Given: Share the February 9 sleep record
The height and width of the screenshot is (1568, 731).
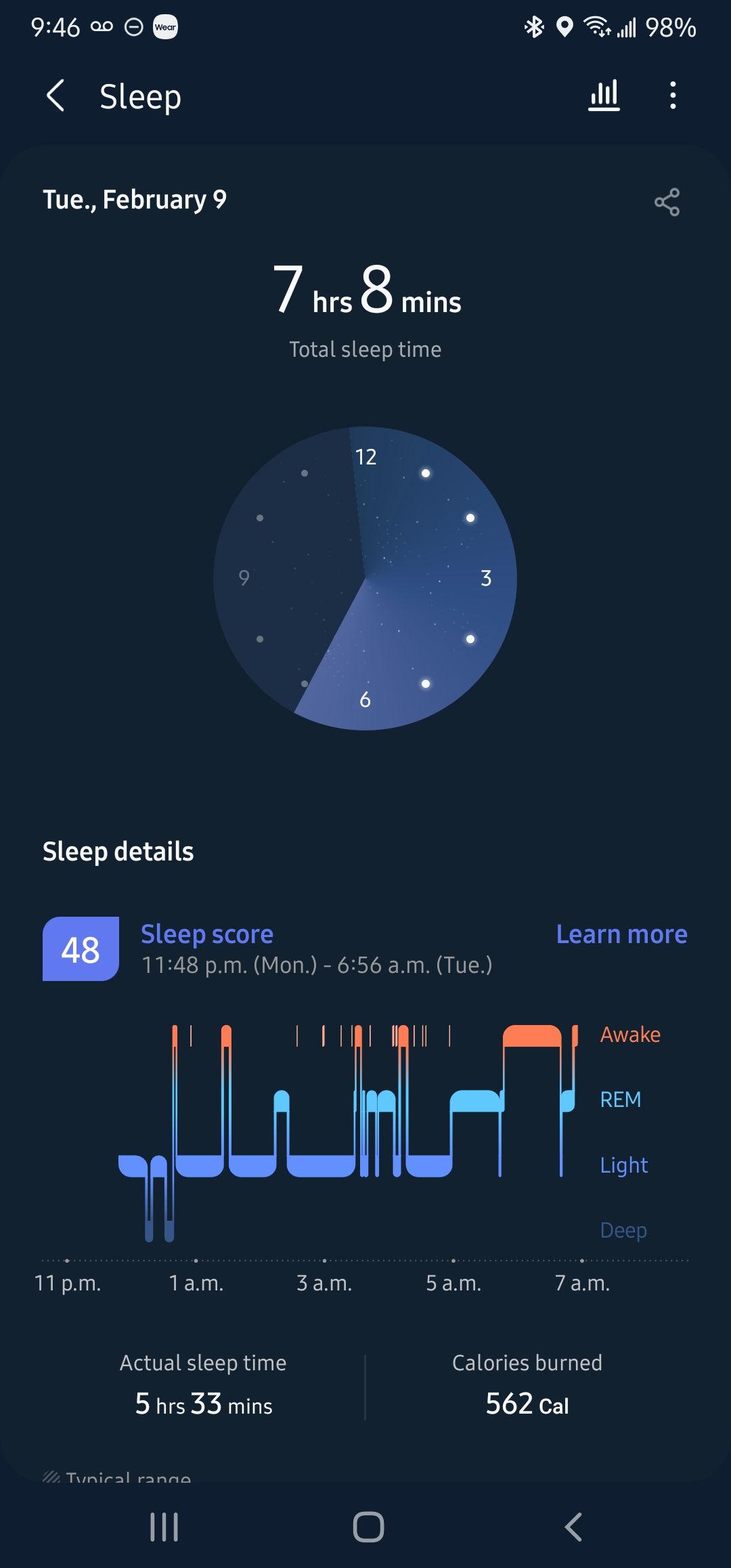Looking at the screenshot, I should click(667, 202).
